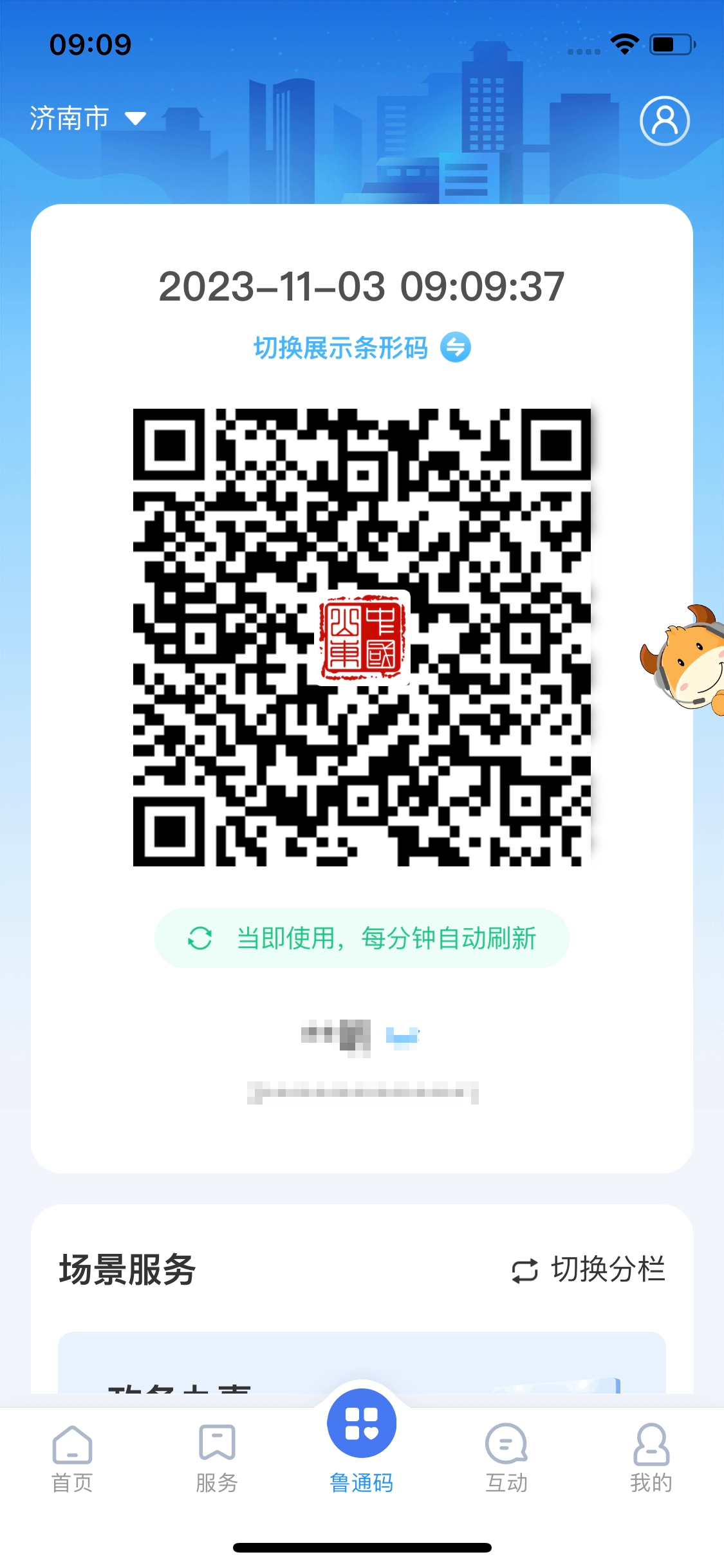
Task: Open the user profile icon
Action: click(665, 121)
